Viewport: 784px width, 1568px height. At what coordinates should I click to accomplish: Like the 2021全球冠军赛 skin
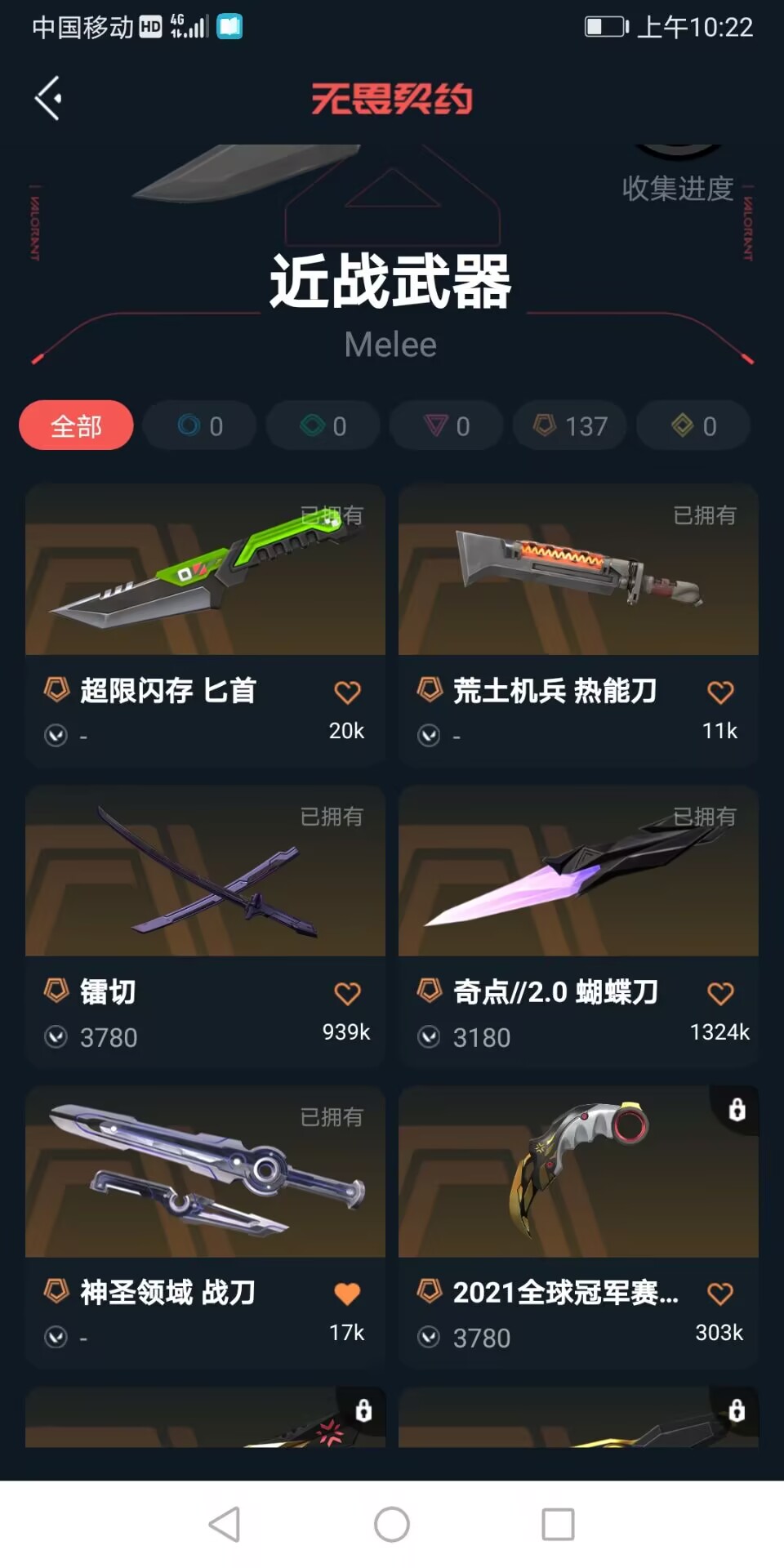tap(720, 1294)
